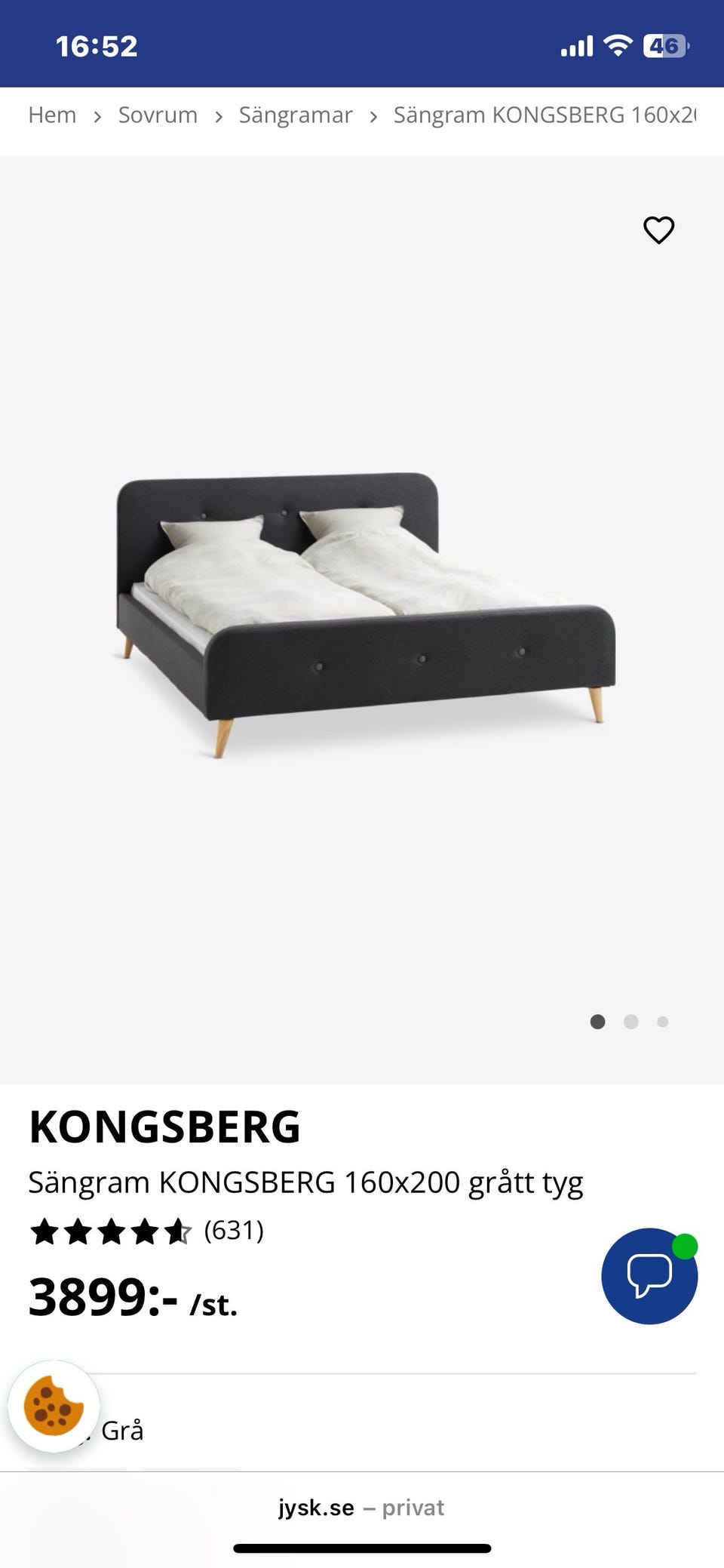Click the first rating star
Viewport: 724px width, 1568px height.
pos(43,1232)
